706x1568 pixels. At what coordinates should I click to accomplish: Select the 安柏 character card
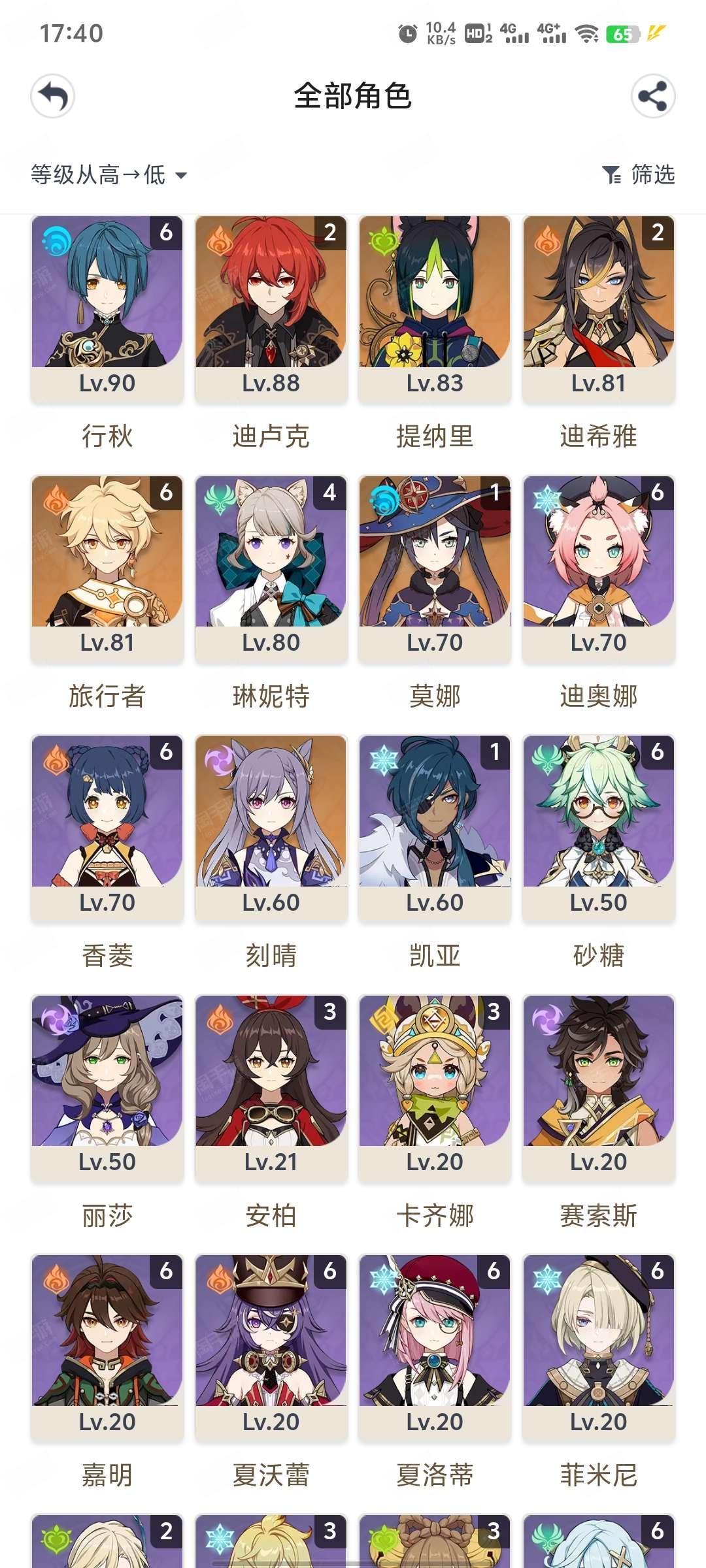[x=271, y=1088]
